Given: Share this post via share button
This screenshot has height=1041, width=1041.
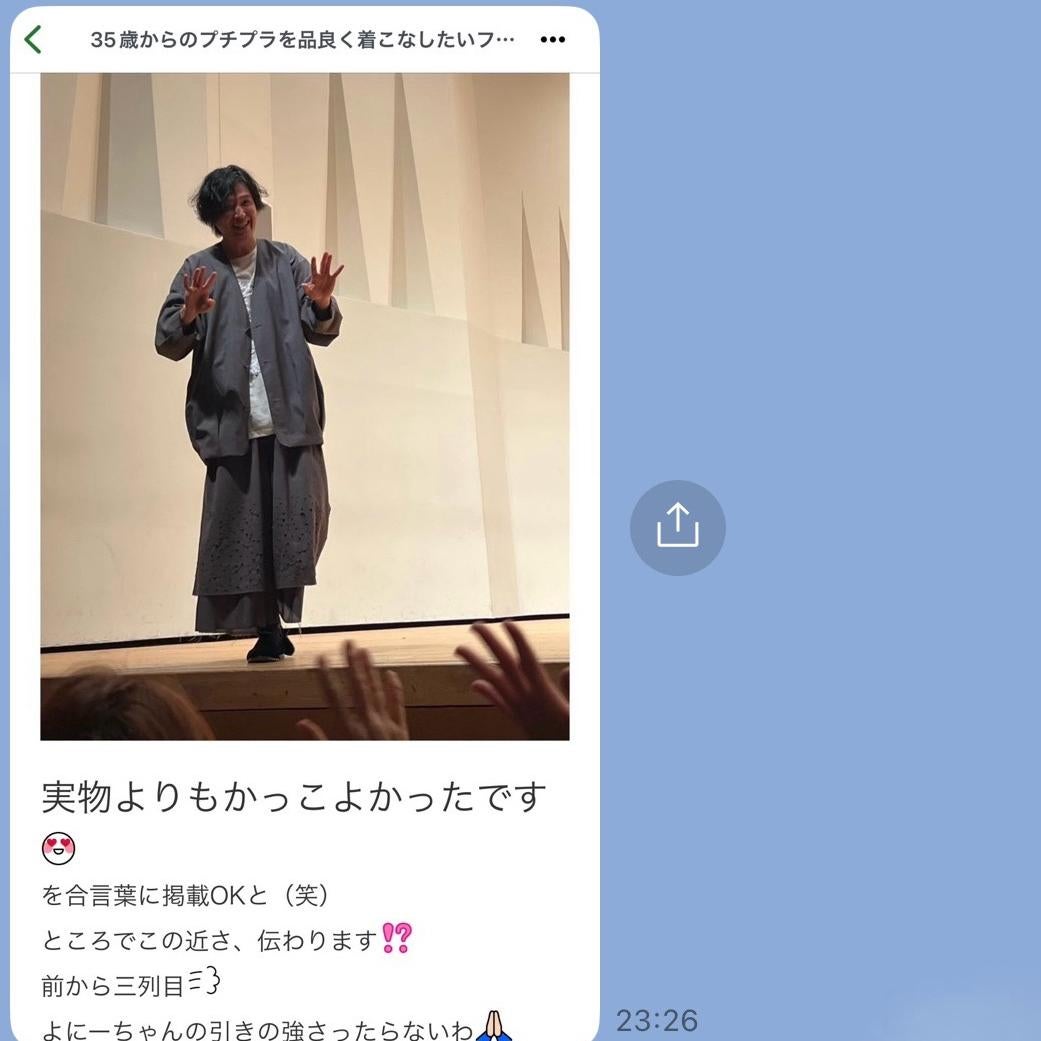Looking at the screenshot, I should point(677,527).
